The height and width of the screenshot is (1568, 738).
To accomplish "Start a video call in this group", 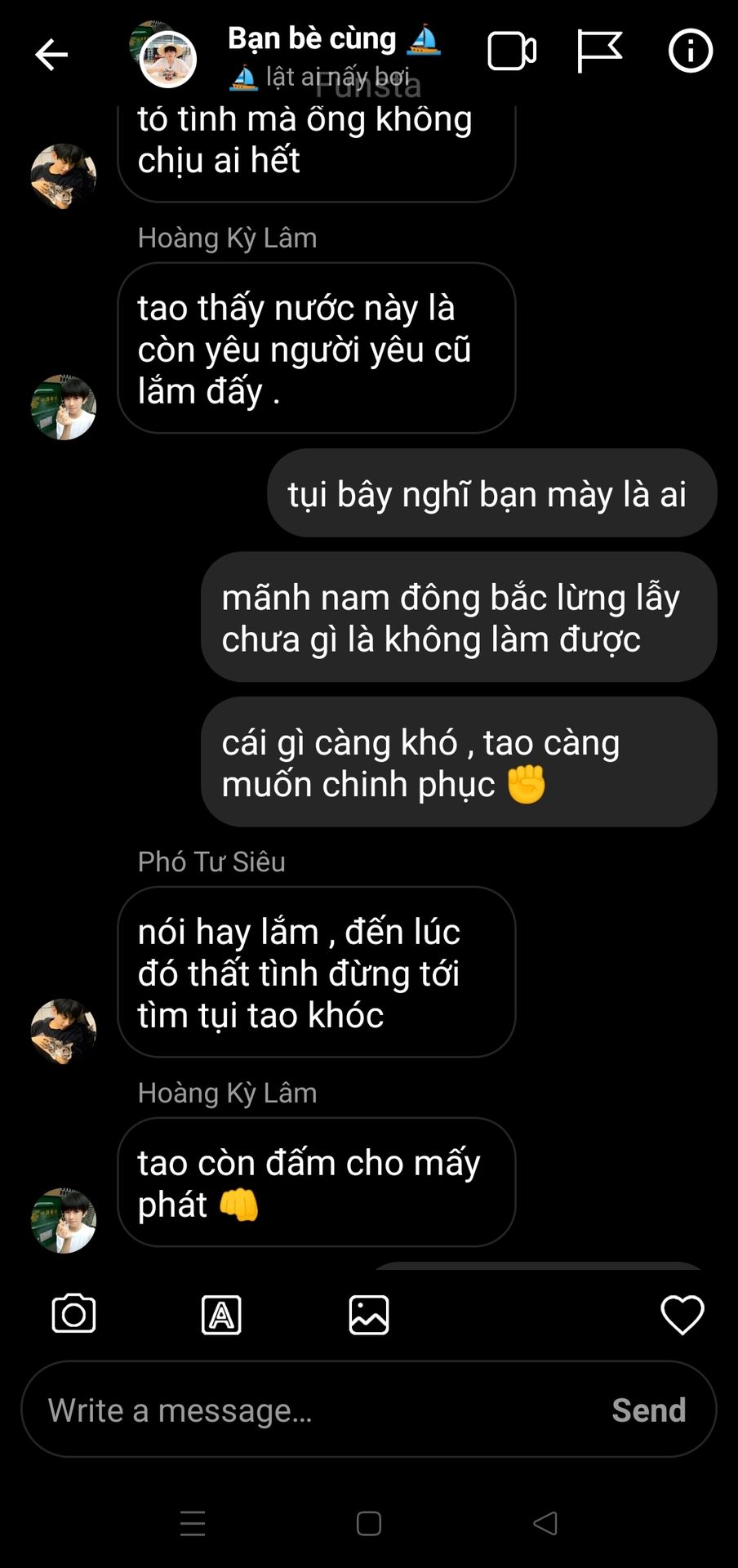I will click(512, 52).
